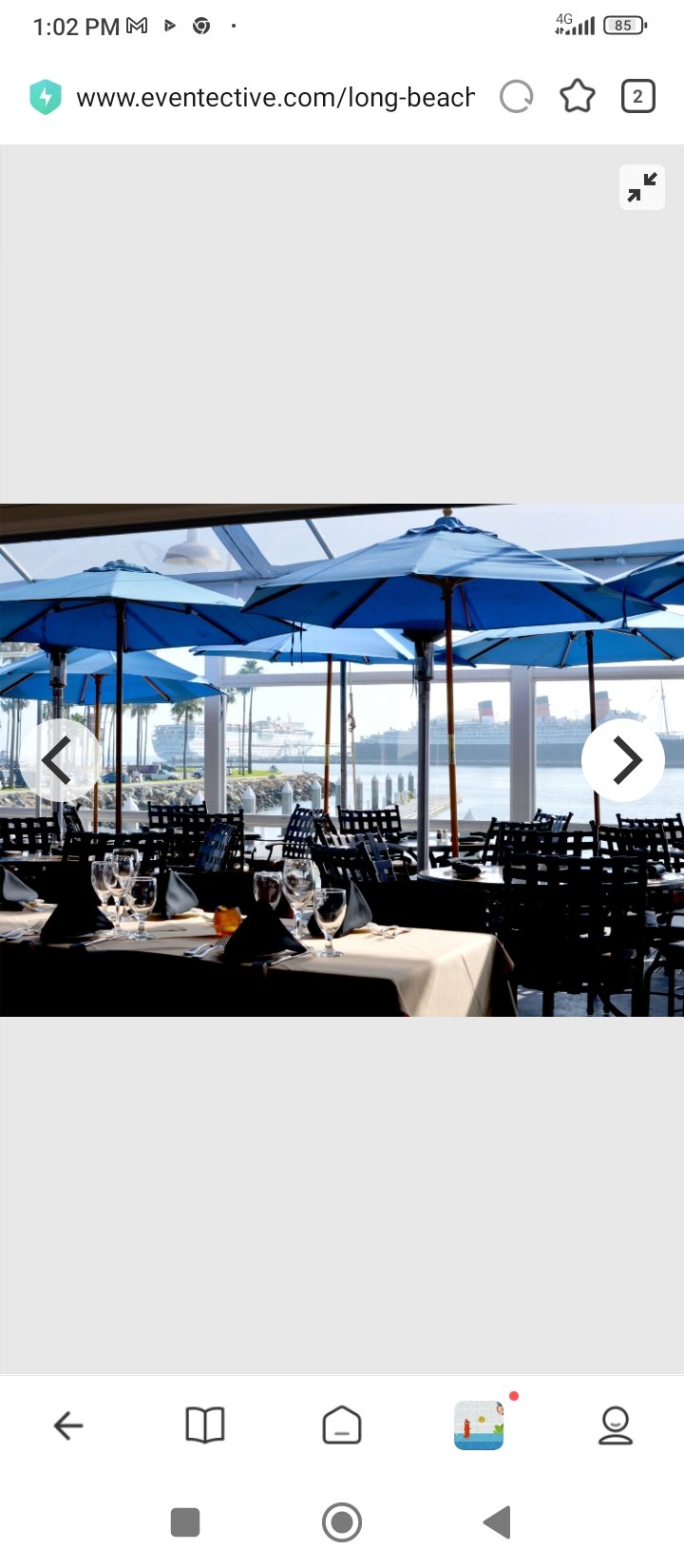Bookmark this page with the star
The image size is (684, 1568).
click(578, 97)
